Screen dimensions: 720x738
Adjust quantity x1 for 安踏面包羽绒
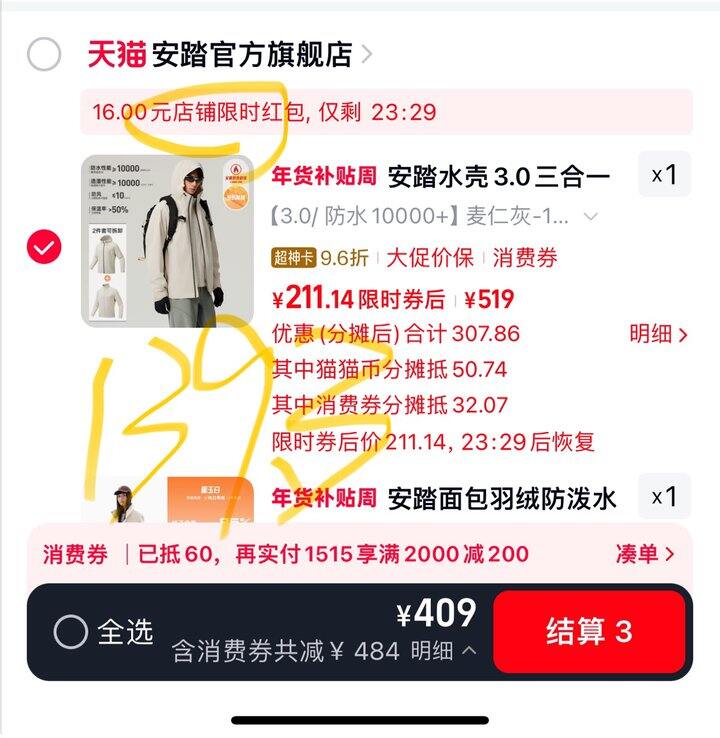coord(664,496)
